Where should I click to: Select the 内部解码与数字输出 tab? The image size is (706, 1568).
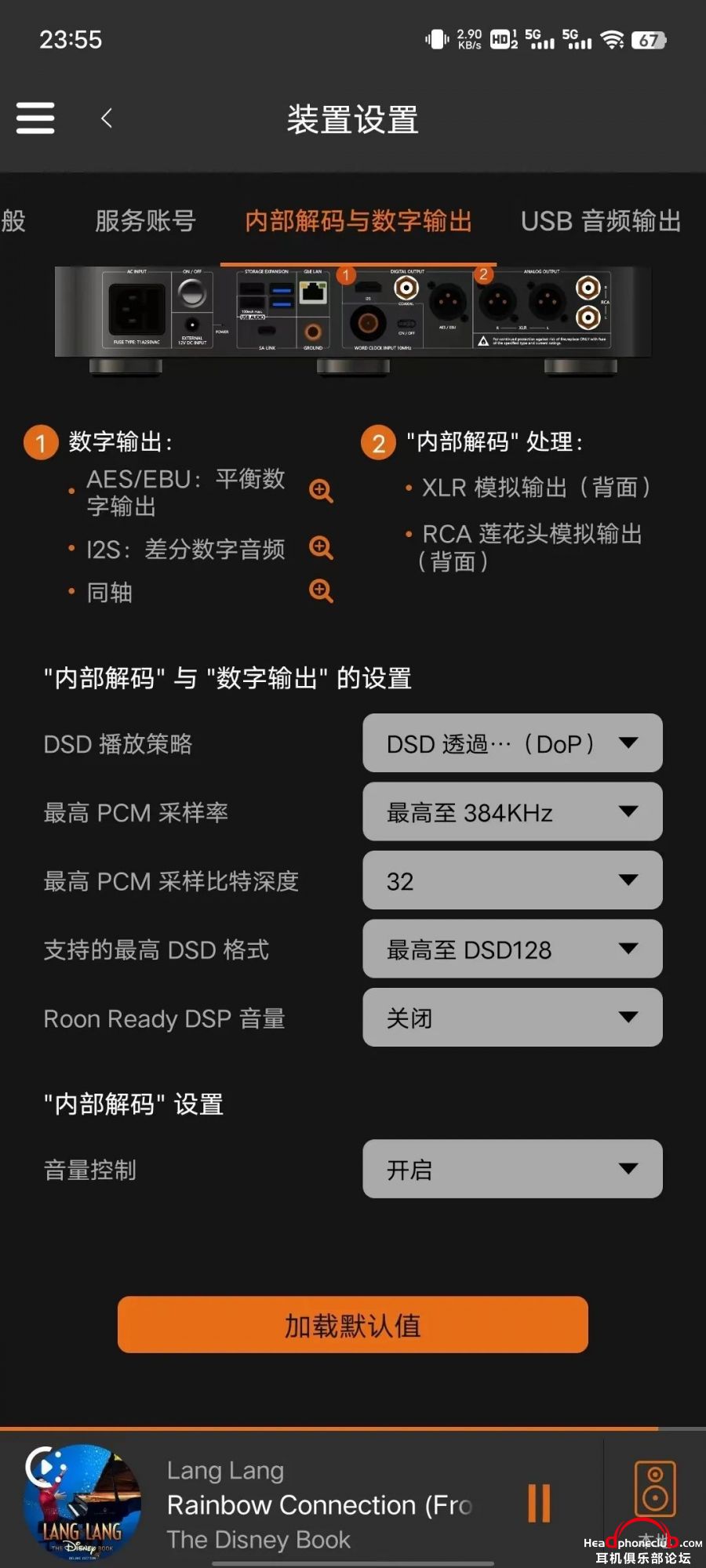tap(358, 221)
